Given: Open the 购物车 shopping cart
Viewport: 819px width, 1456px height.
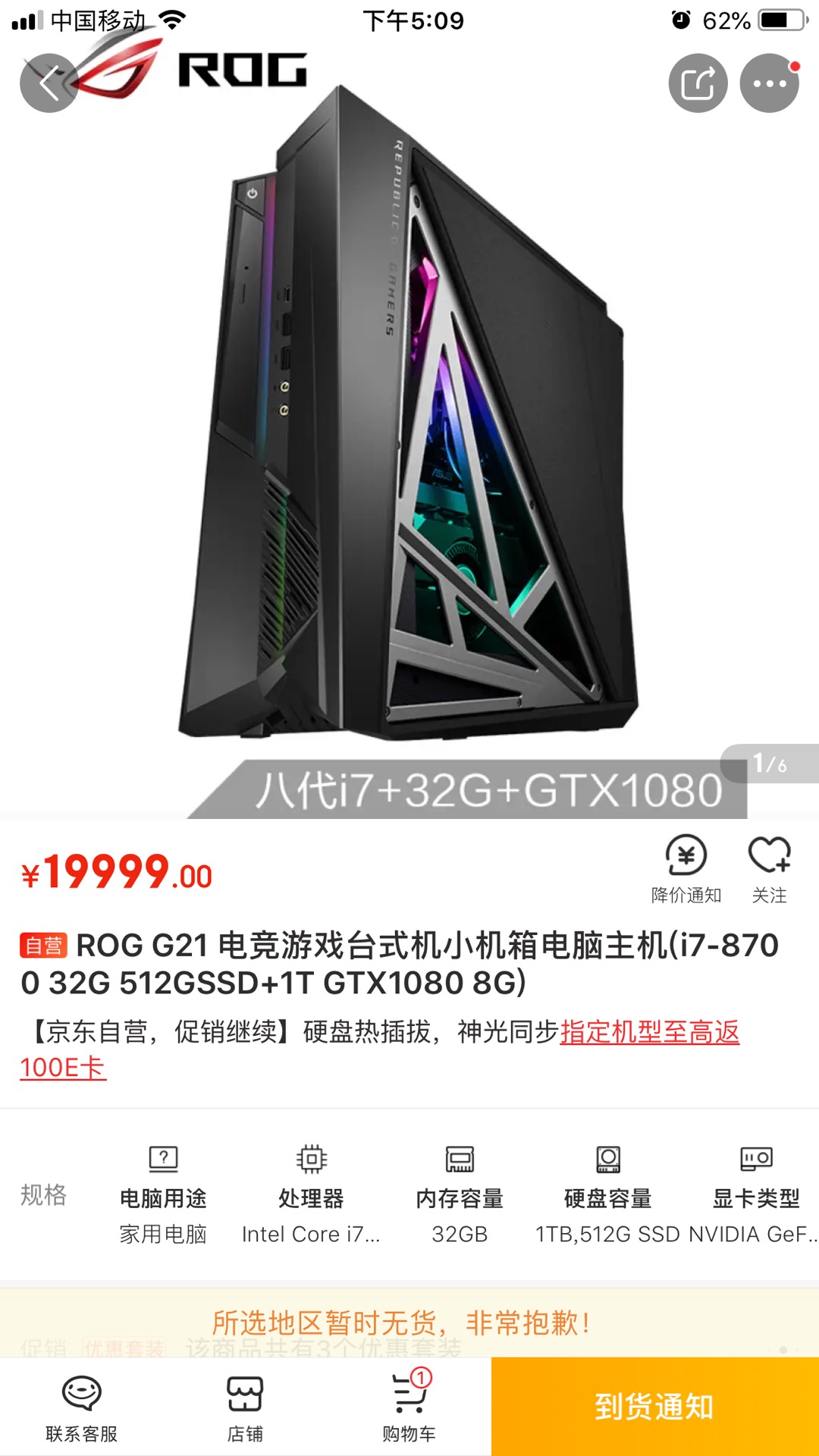Looking at the screenshot, I should tap(409, 1408).
